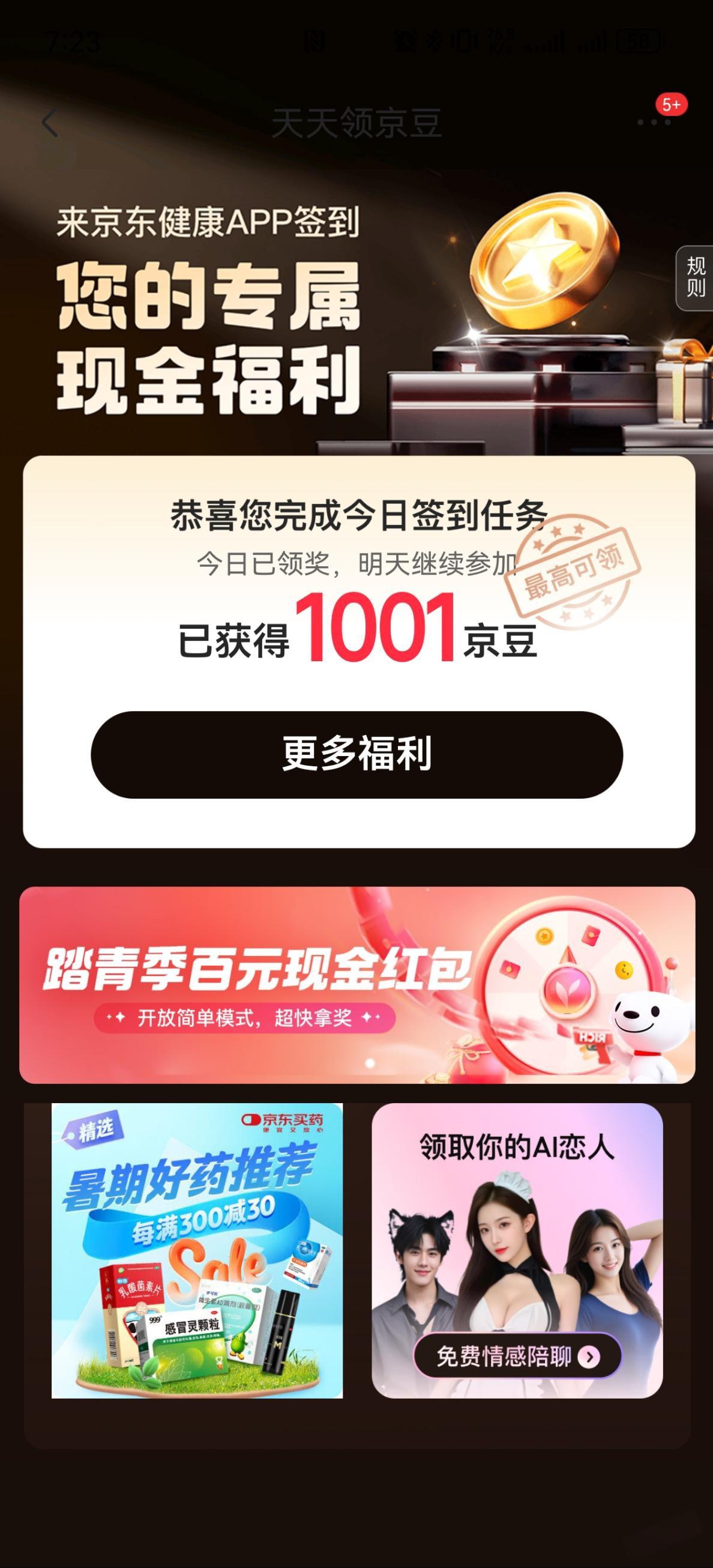
Task: Go back using the top-left arrow
Action: click(50, 124)
